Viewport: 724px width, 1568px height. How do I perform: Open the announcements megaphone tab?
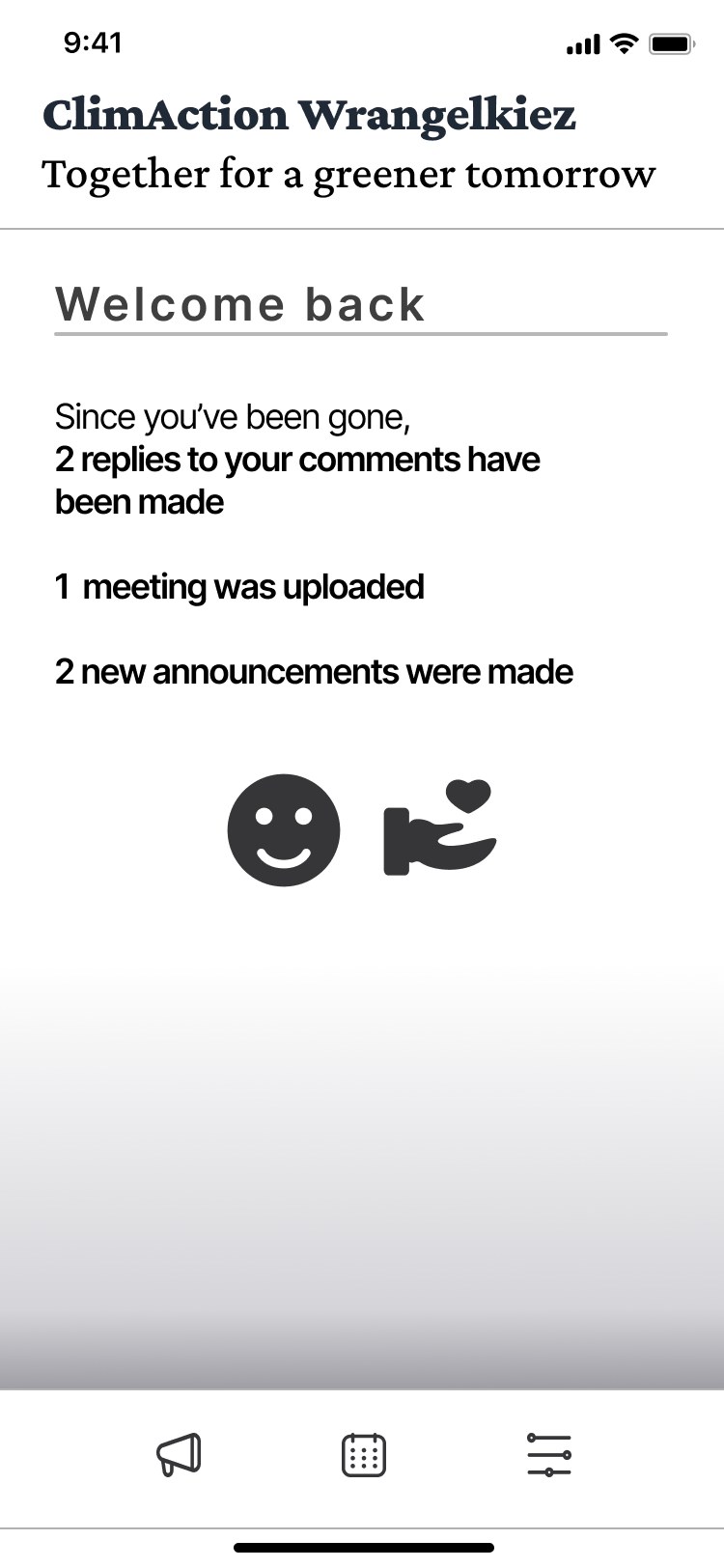click(179, 1454)
